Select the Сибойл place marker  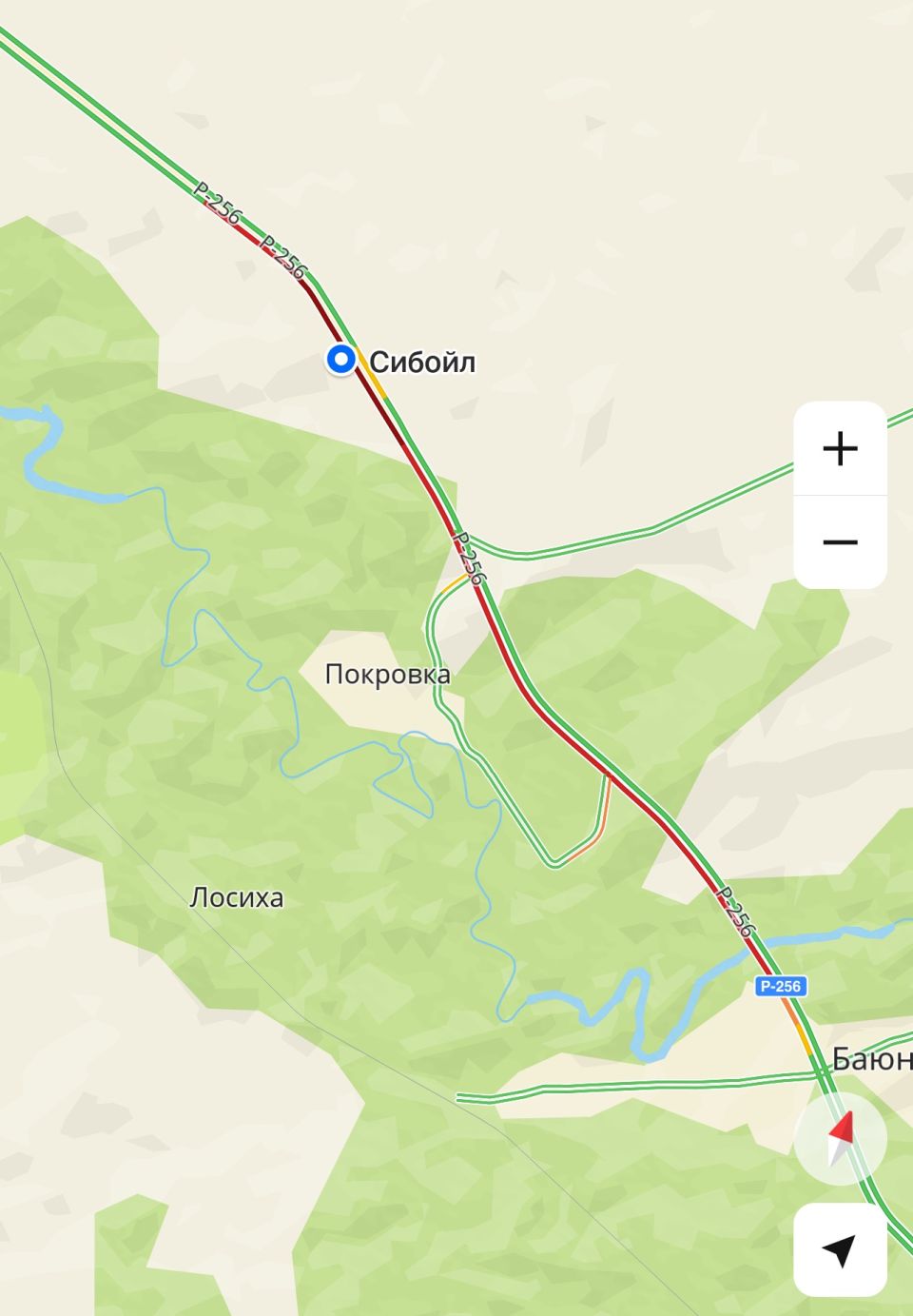click(341, 360)
